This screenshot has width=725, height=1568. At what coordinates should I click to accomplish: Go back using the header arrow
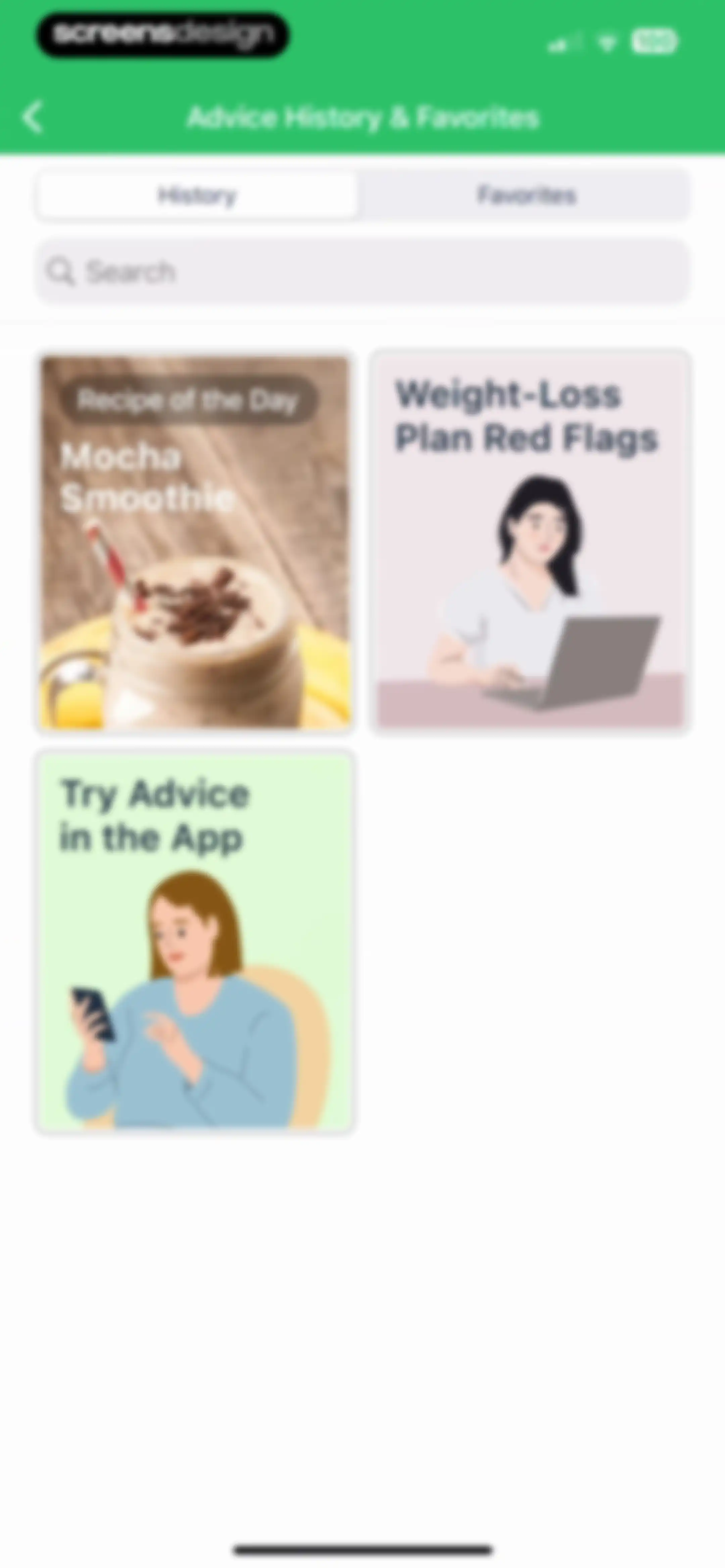click(33, 117)
